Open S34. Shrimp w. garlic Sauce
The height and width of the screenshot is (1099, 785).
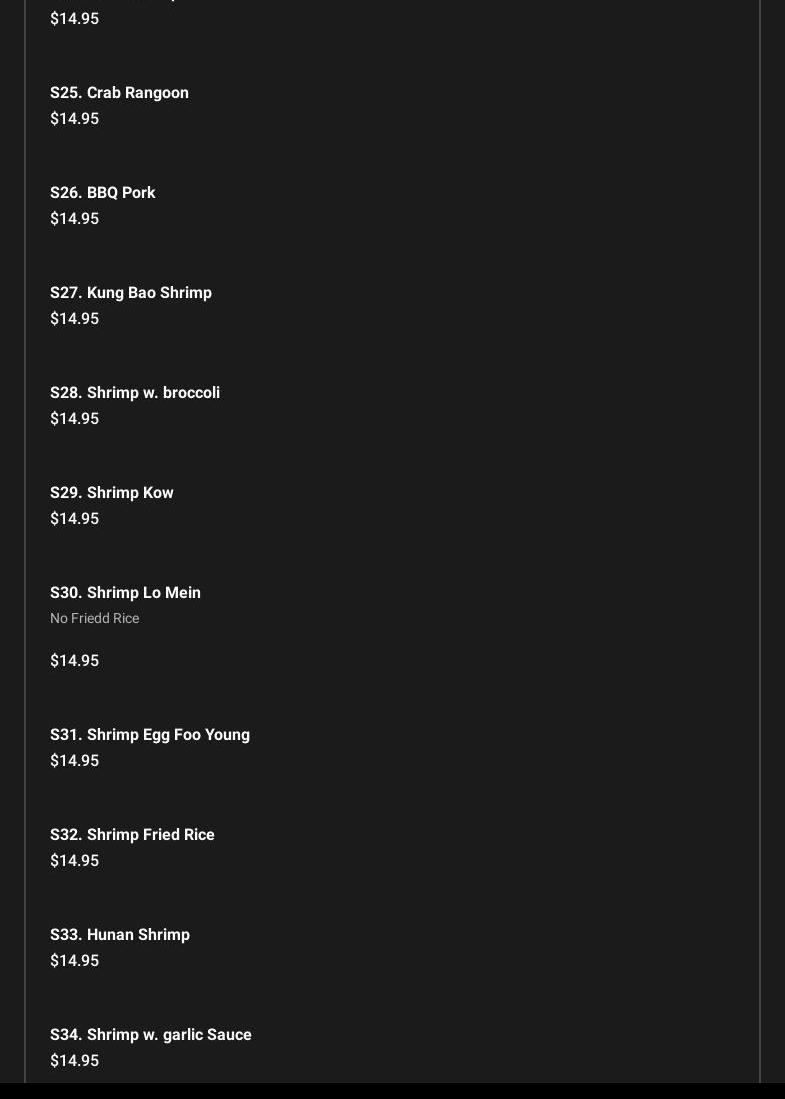[151, 1035]
